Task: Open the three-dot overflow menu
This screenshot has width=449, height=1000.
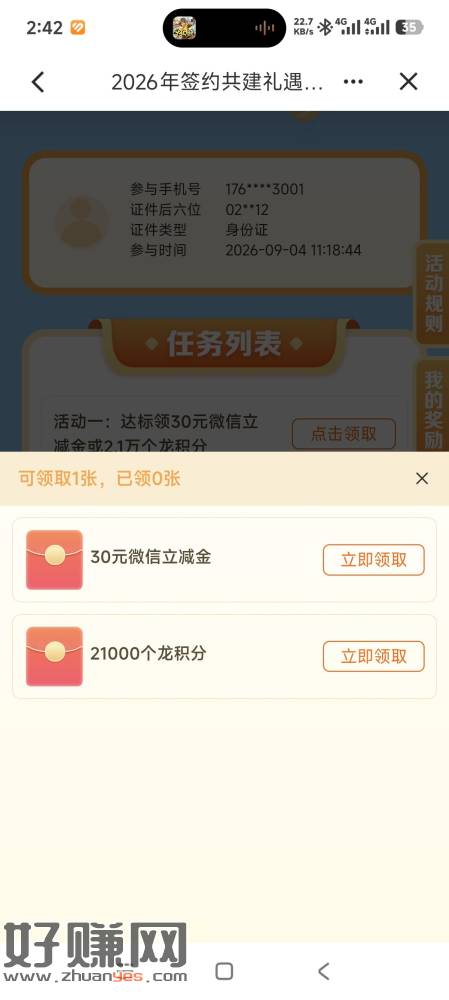Action: click(x=353, y=82)
